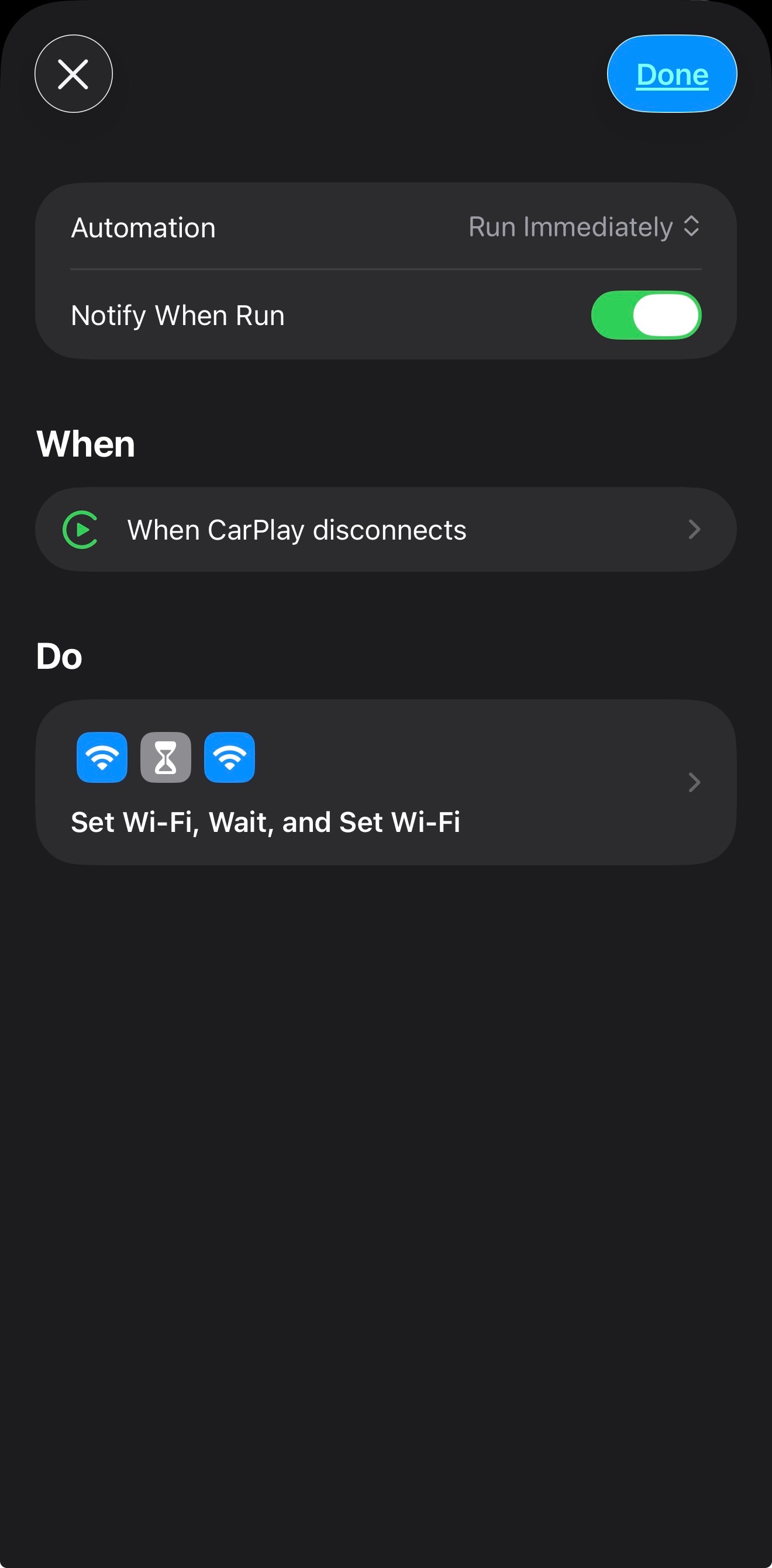
Task: Open the Run Immediately dropdown
Action: [583, 227]
